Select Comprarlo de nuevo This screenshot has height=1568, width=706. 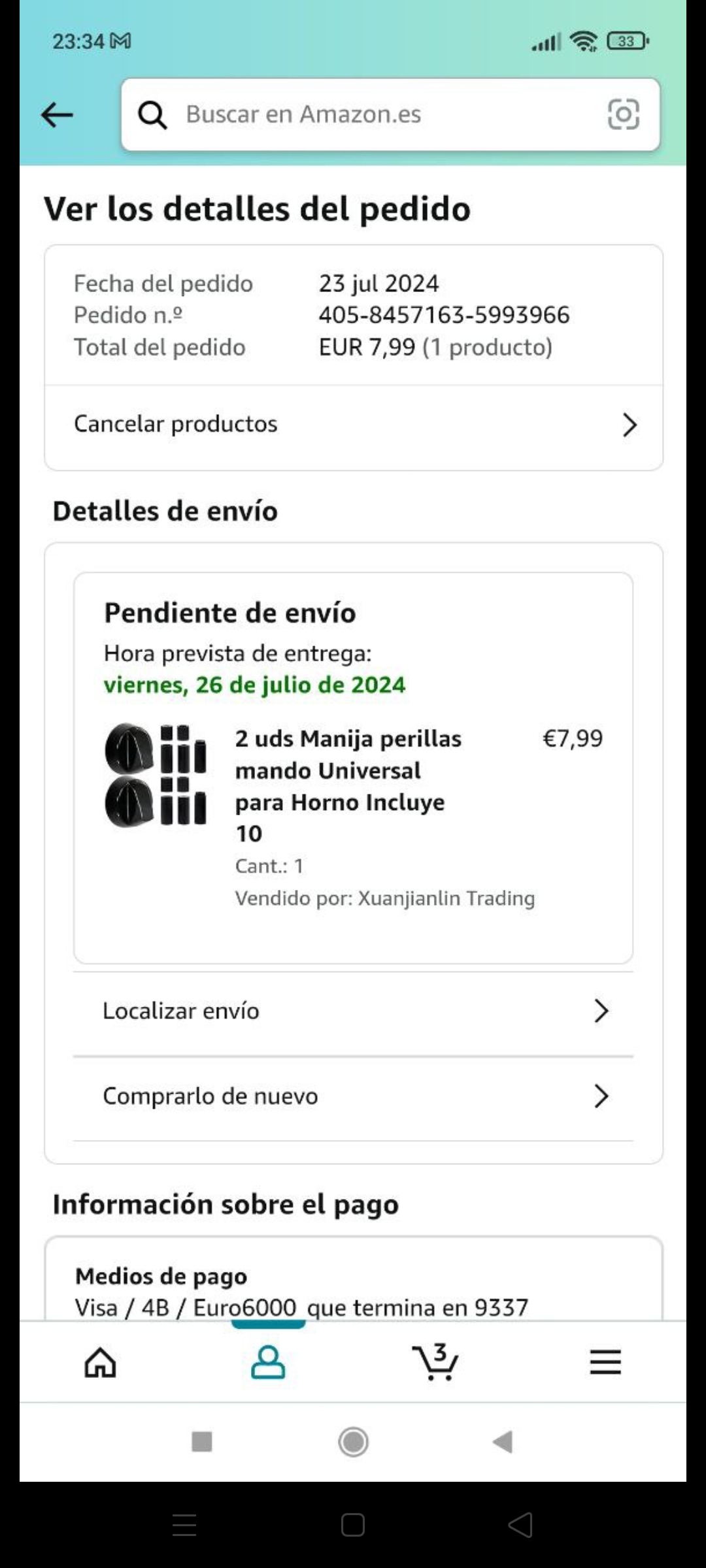coord(353,1096)
